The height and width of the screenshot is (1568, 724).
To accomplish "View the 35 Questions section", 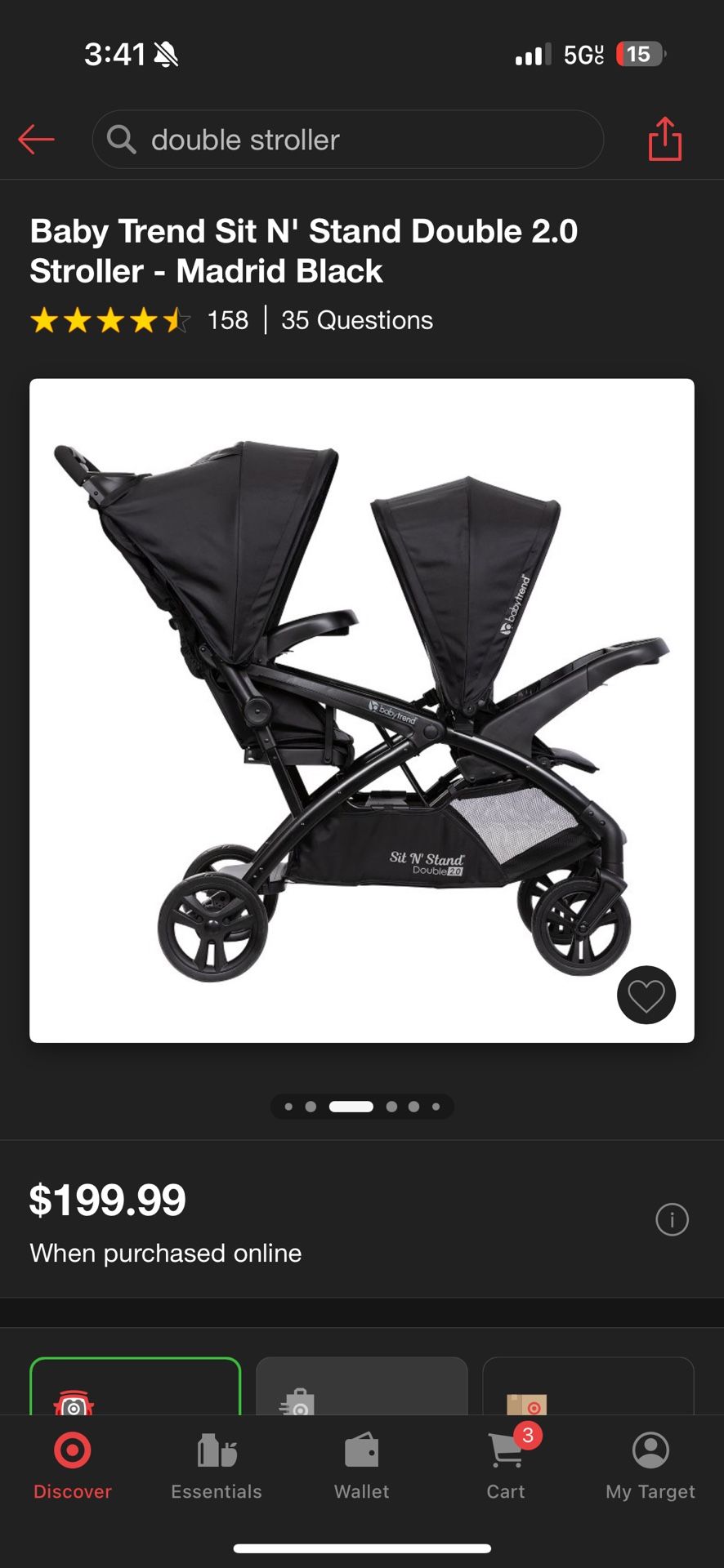I will (x=356, y=320).
